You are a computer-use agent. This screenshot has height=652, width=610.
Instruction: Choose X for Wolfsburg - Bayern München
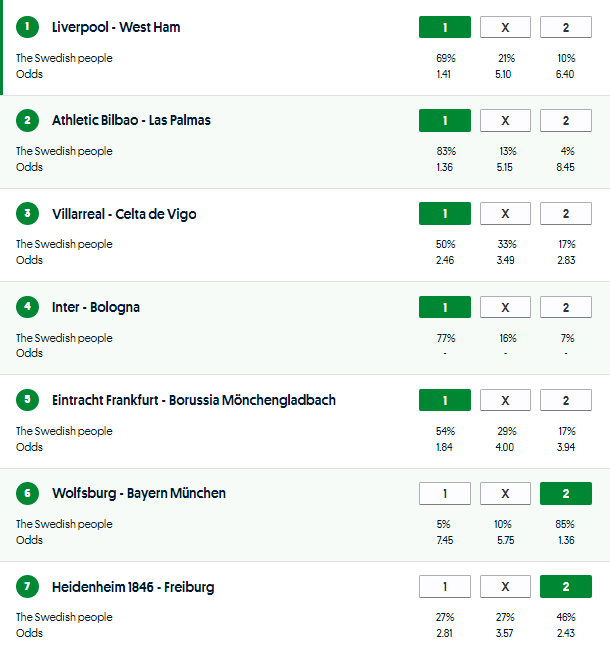tap(505, 493)
